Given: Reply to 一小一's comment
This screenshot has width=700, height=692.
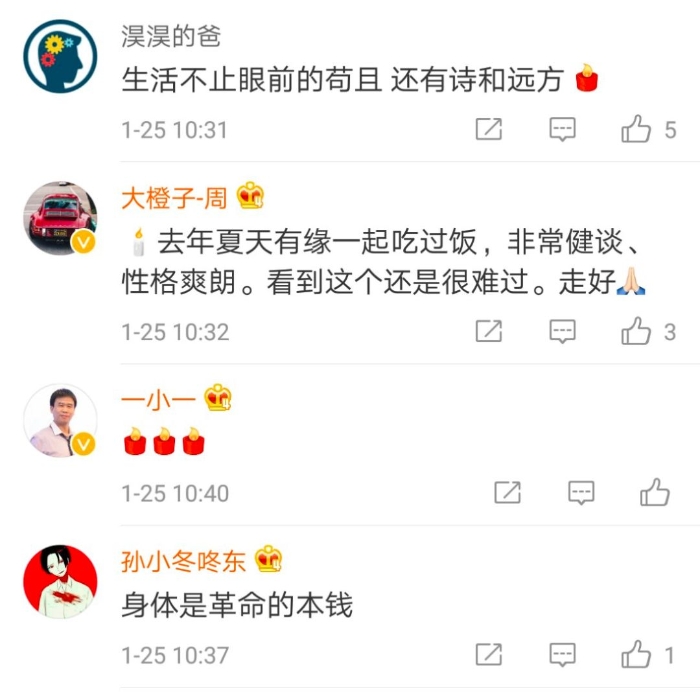Looking at the screenshot, I should (581, 492).
